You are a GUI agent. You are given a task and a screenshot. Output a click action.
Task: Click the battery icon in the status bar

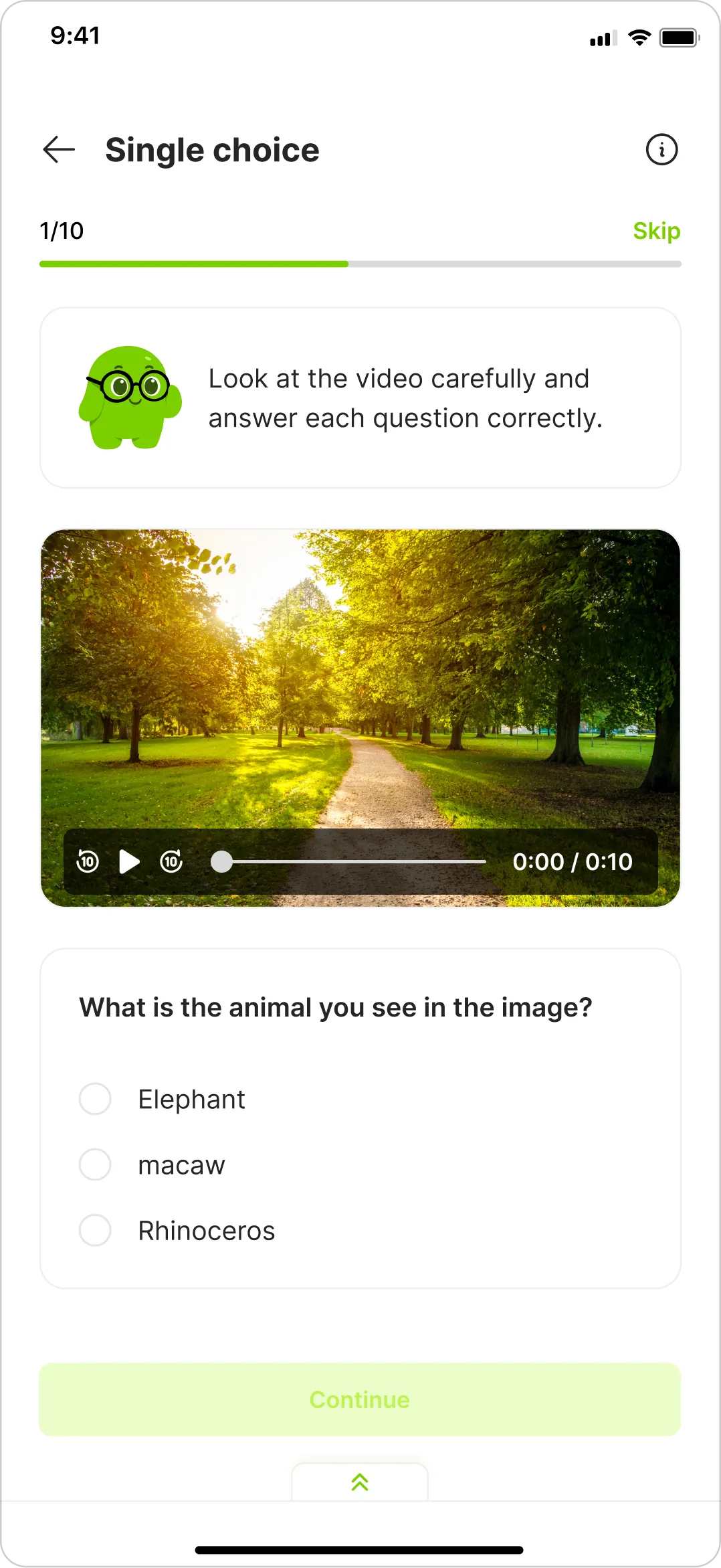click(x=678, y=38)
